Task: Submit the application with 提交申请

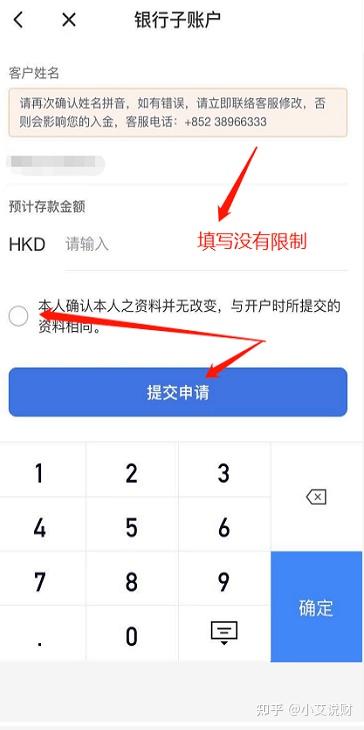Action: click(178, 392)
